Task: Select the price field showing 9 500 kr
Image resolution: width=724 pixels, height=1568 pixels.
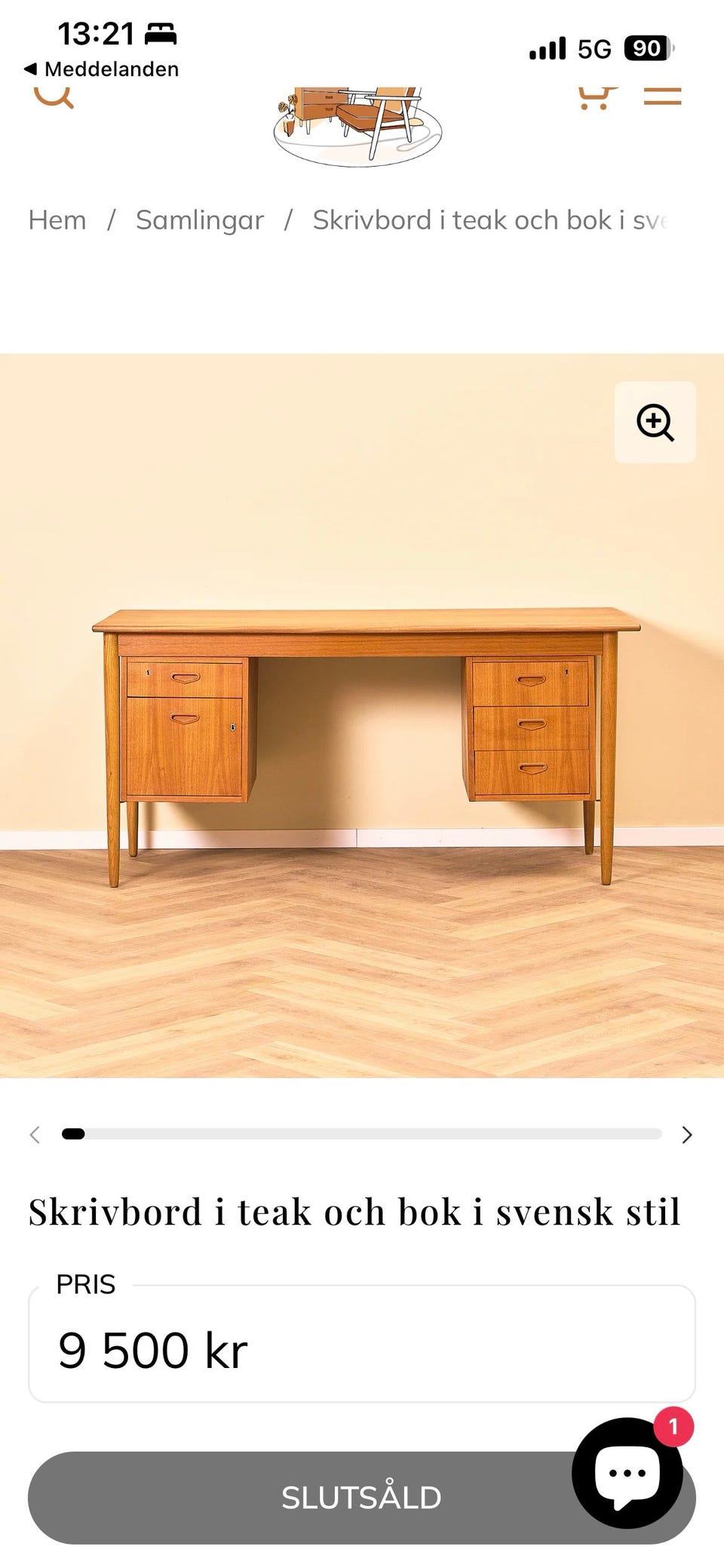Action: 360,1349
